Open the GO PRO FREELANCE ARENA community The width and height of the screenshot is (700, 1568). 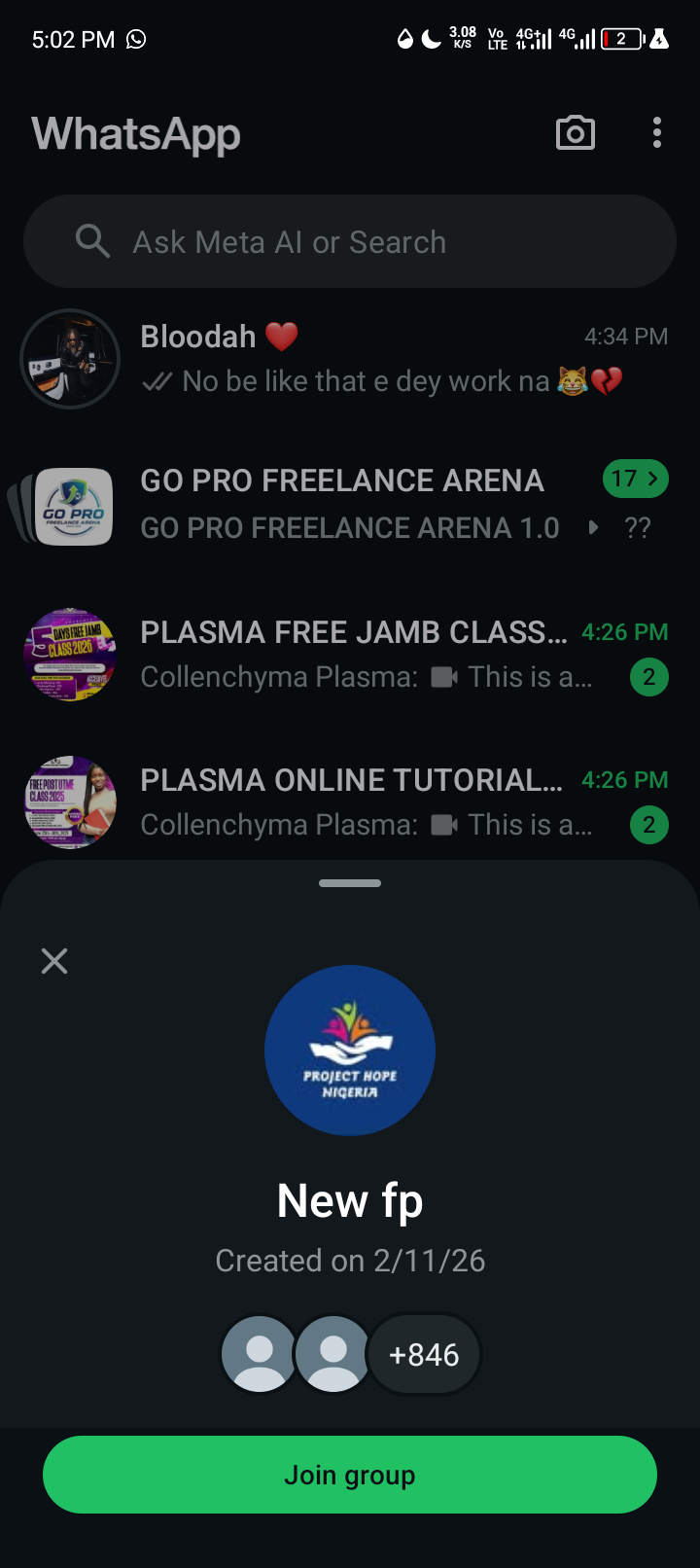369,504
